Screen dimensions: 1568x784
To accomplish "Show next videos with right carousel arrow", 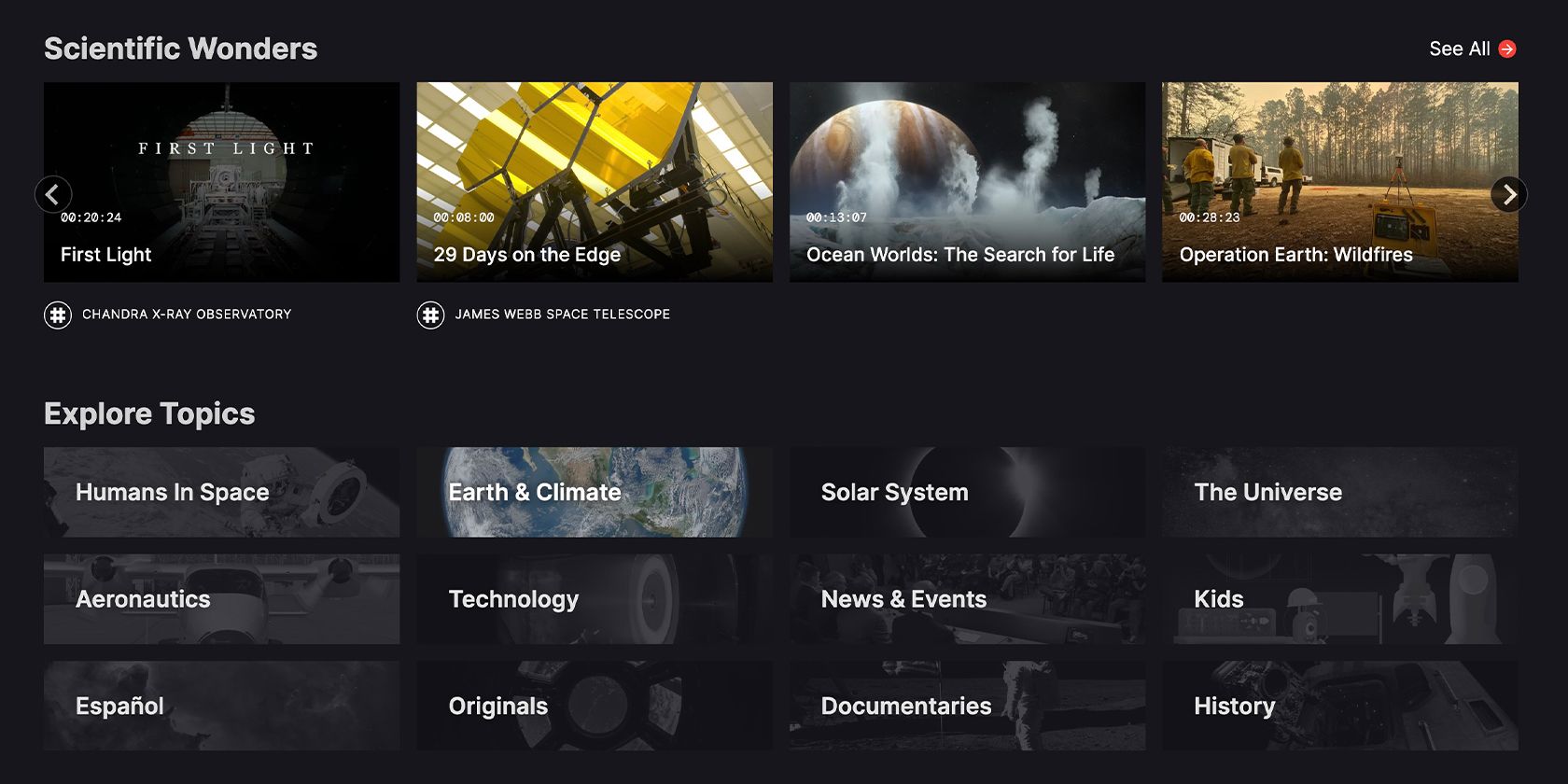I will click(1508, 194).
